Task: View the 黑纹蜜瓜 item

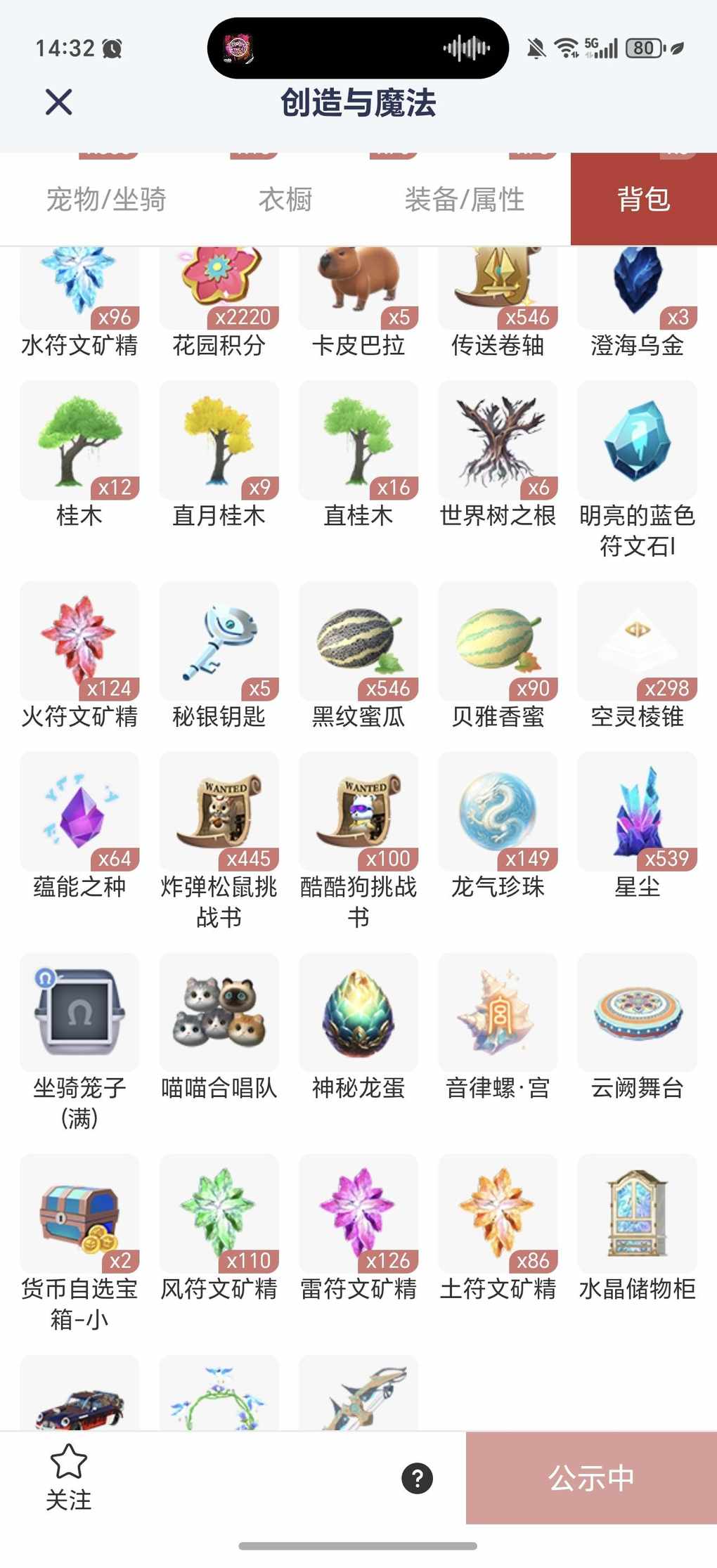Action: click(358, 642)
